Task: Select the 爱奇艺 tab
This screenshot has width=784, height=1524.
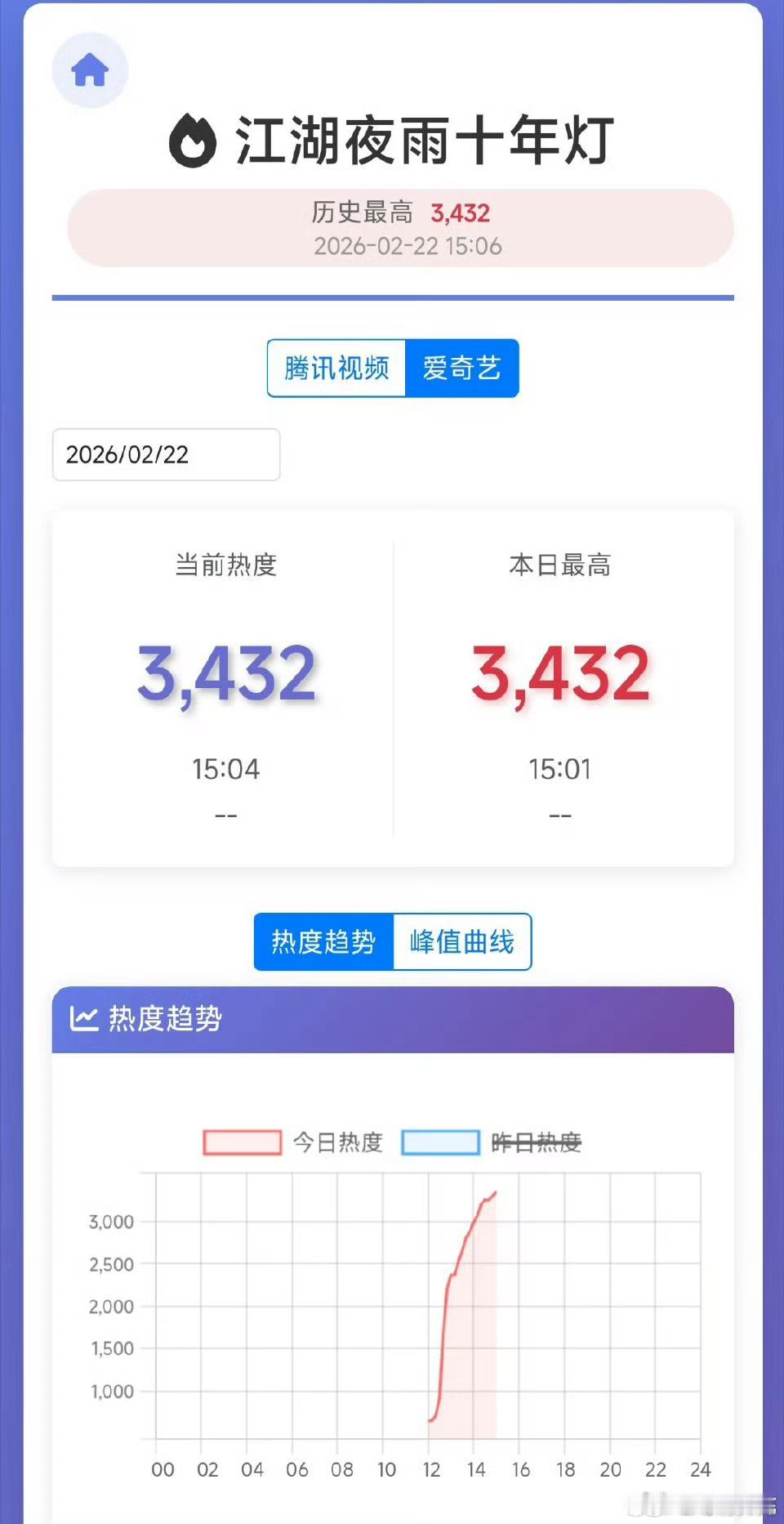Action: [x=464, y=368]
